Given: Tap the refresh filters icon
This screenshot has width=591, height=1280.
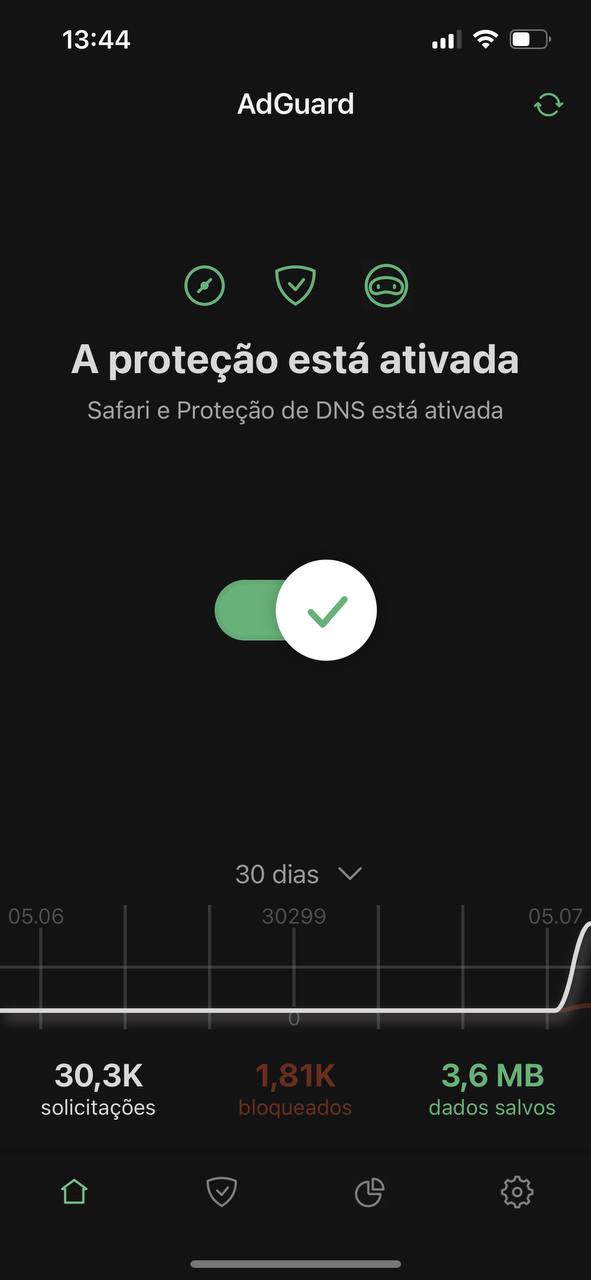Looking at the screenshot, I should point(548,104).
